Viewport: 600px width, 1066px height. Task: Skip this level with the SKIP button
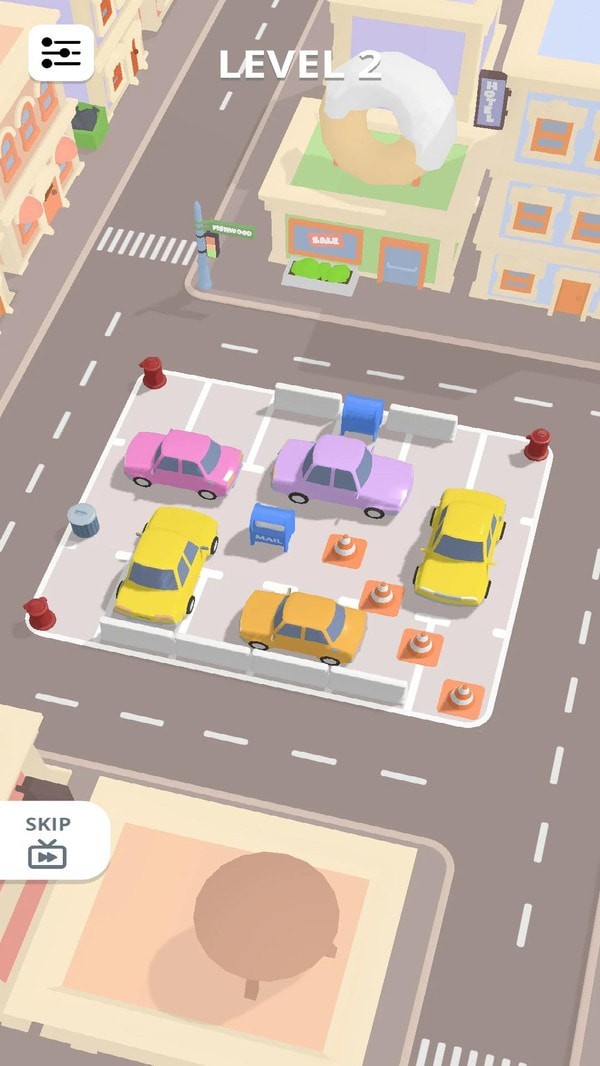click(x=49, y=841)
